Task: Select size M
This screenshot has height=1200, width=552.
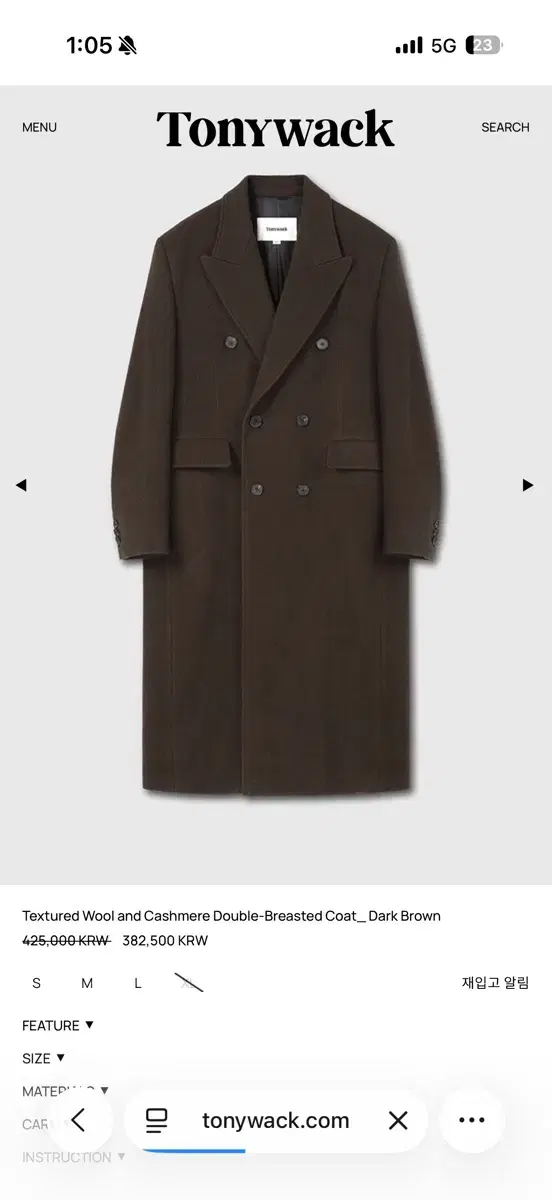Action: tap(87, 983)
